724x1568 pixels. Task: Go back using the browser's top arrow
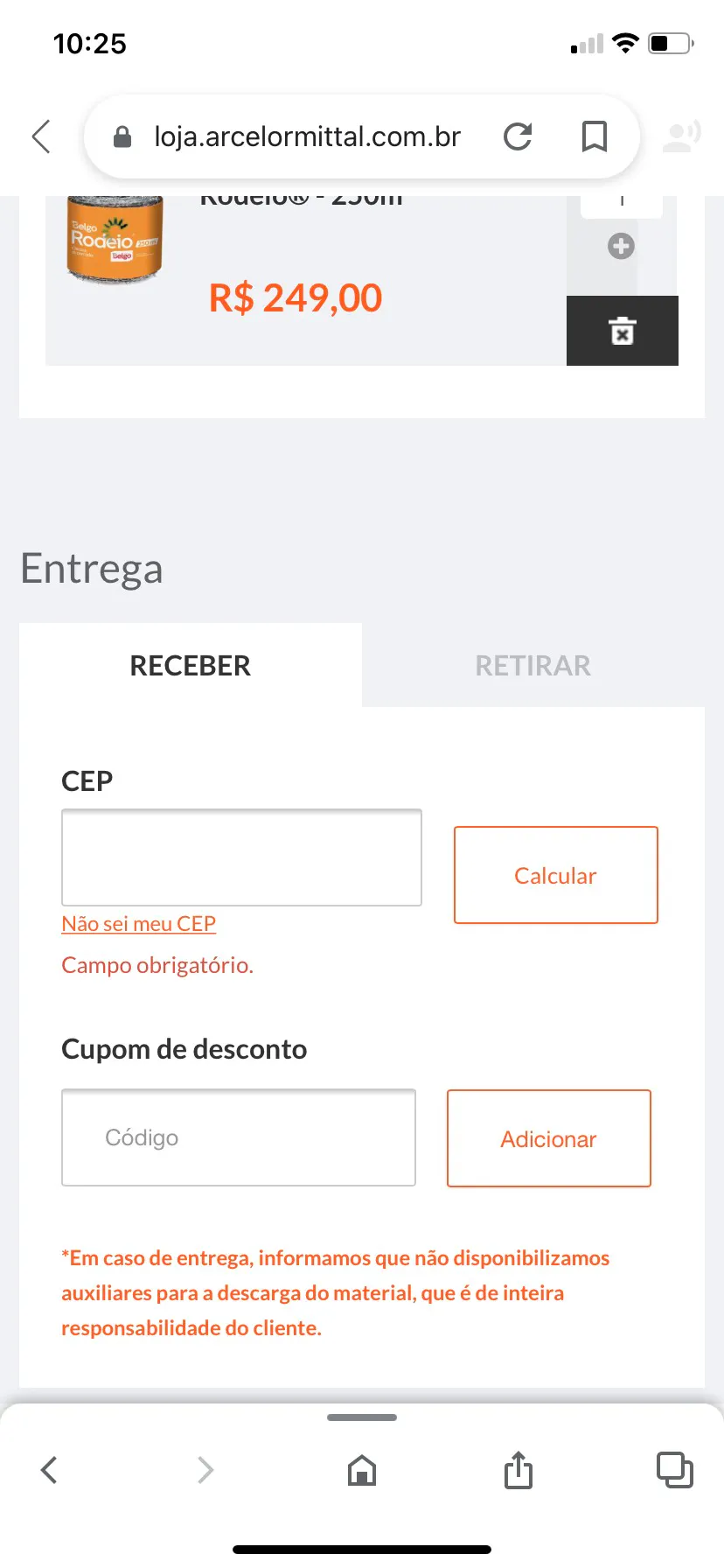coord(41,136)
